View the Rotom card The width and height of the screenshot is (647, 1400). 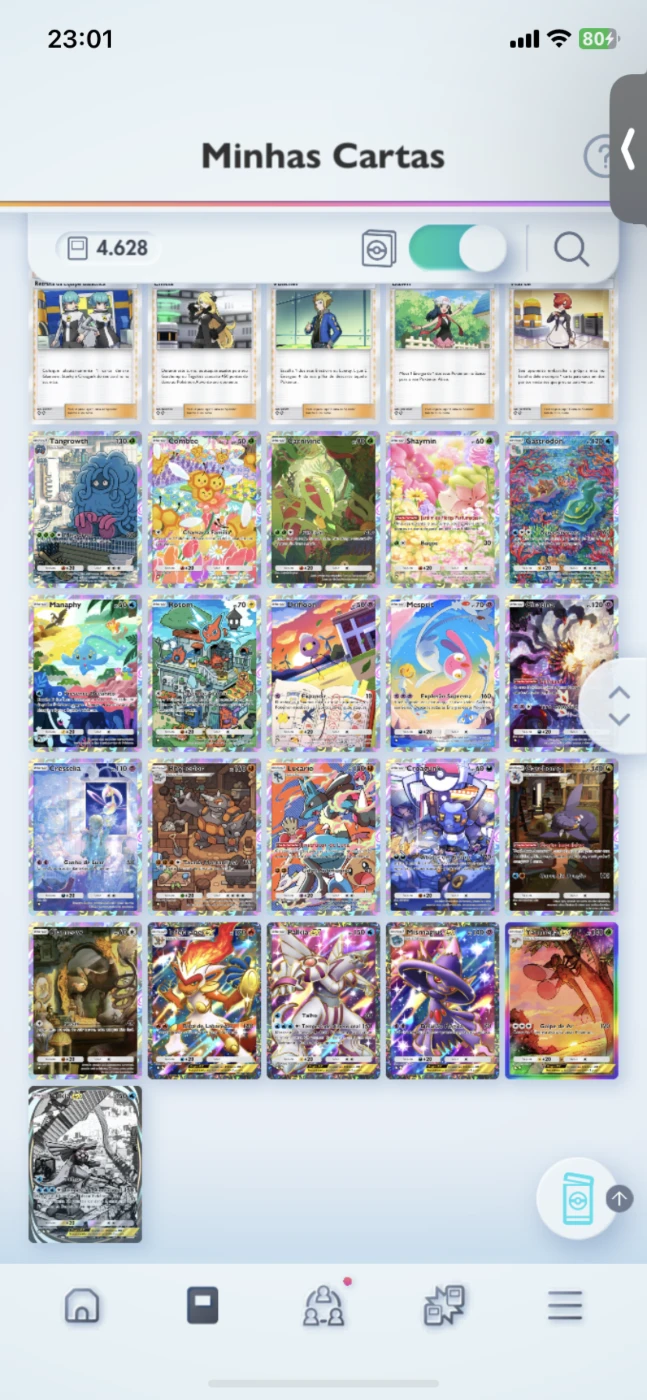204,673
